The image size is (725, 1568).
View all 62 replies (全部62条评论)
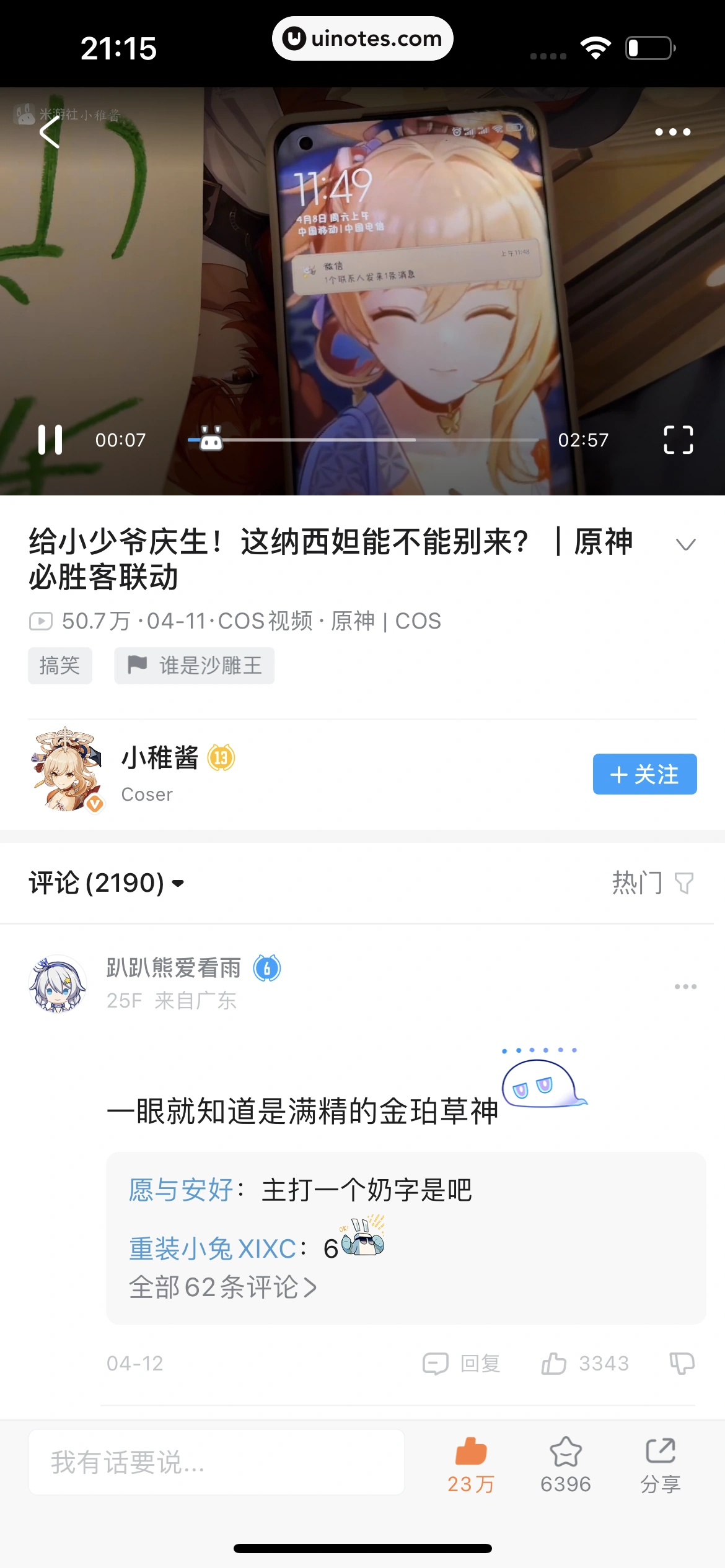click(x=223, y=1287)
